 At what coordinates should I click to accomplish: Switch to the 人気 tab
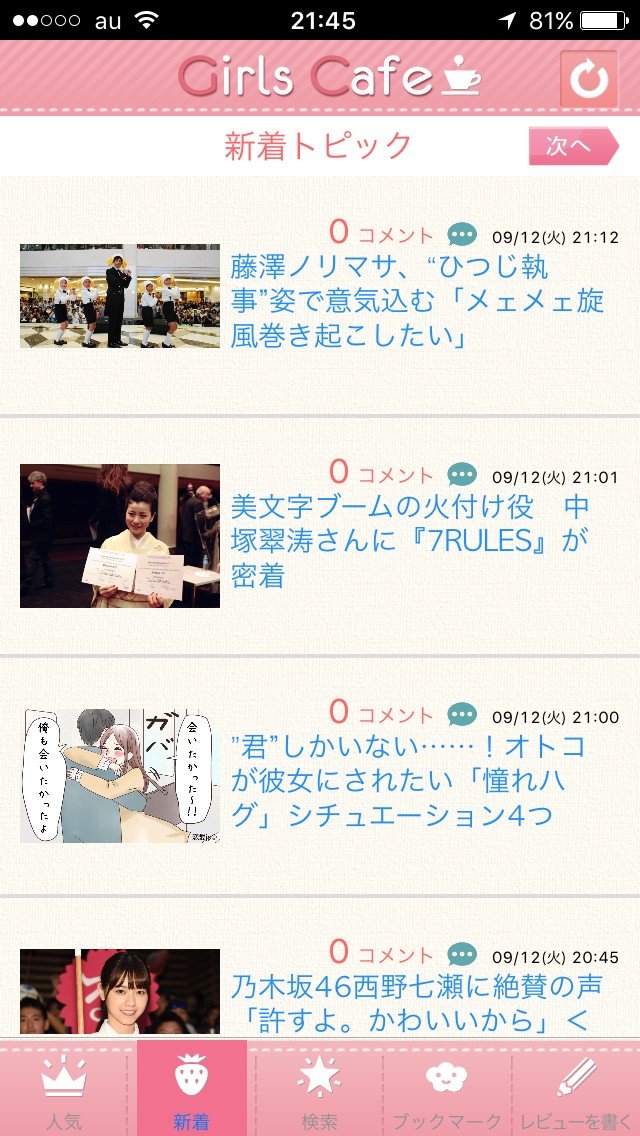[64, 1090]
